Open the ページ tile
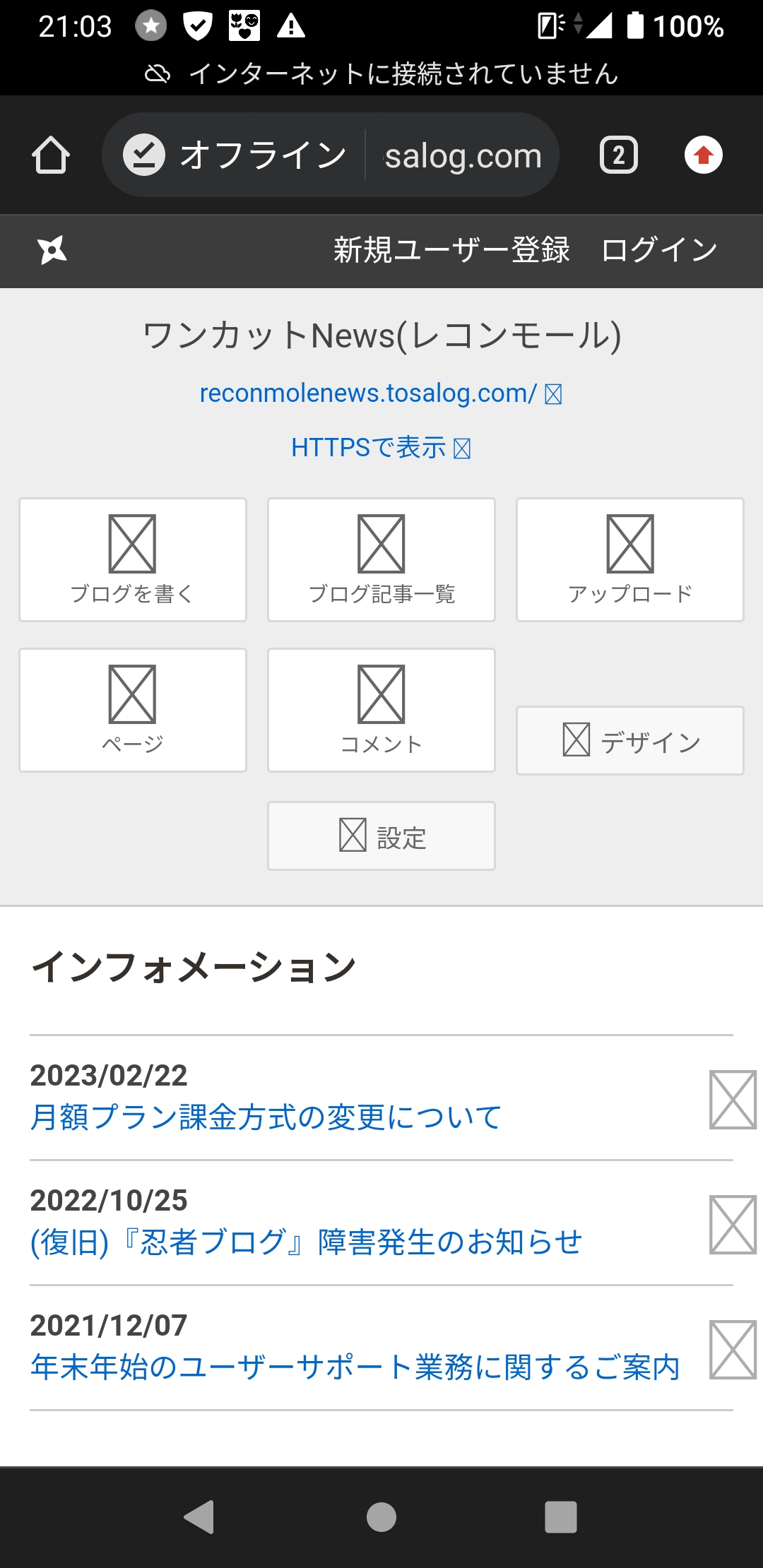This screenshot has height=1568, width=763. click(x=133, y=711)
